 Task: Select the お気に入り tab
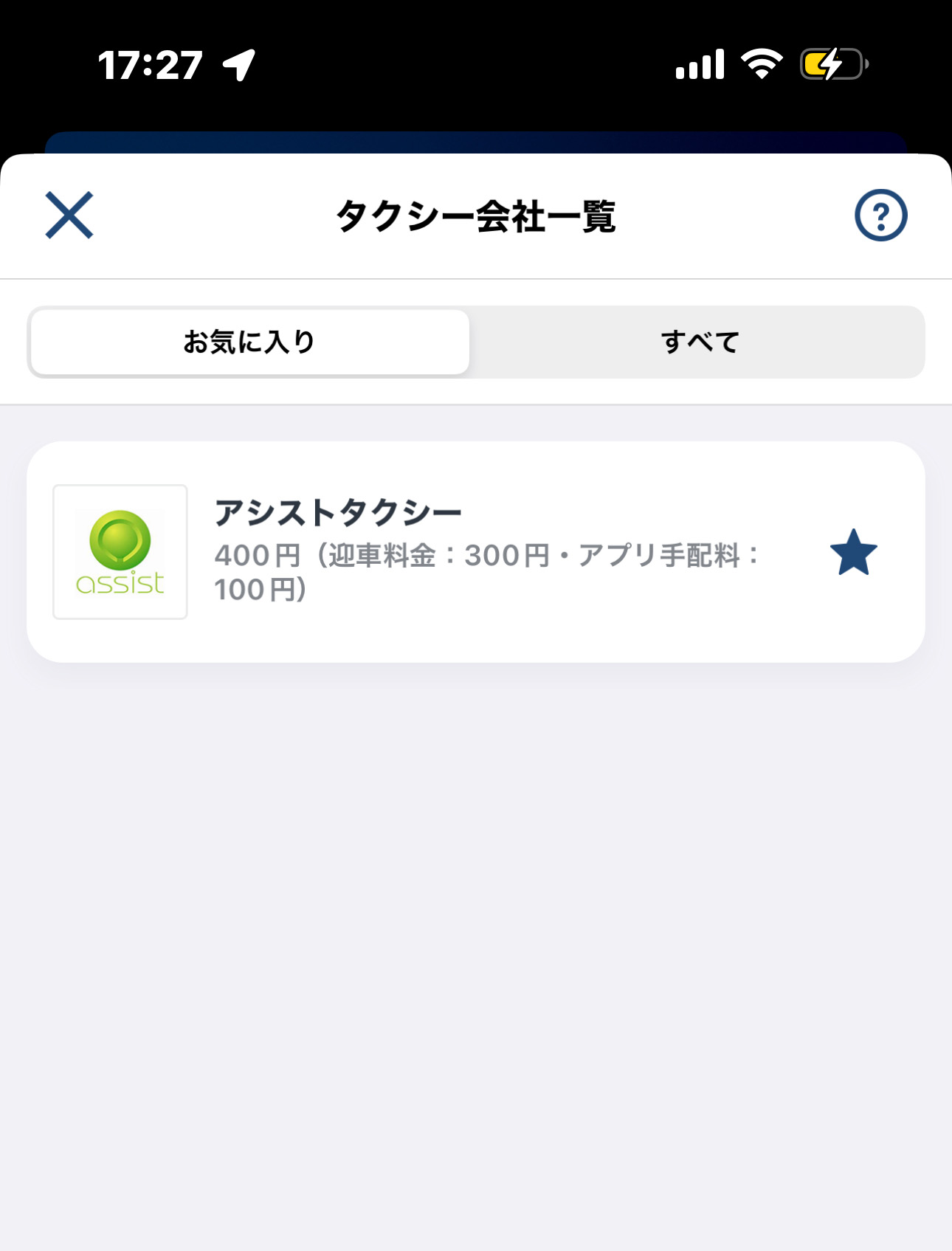click(x=249, y=341)
